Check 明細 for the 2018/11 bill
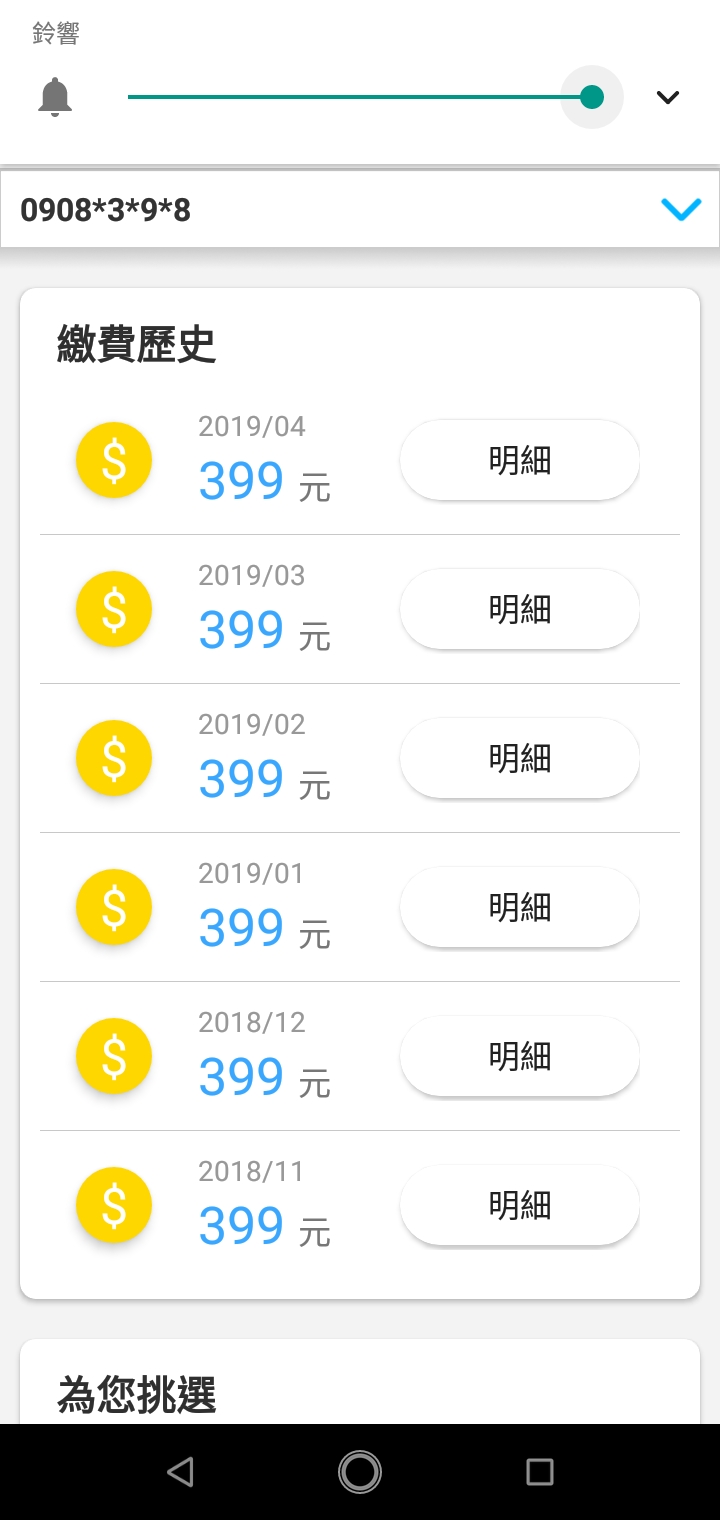720x1520 pixels. coord(519,1205)
